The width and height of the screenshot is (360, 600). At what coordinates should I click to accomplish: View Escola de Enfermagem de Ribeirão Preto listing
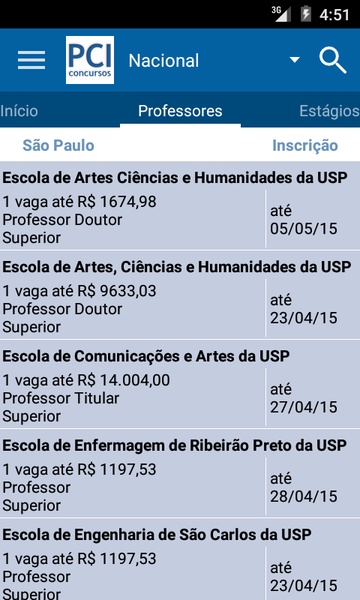pyautogui.click(x=180, y=474)
